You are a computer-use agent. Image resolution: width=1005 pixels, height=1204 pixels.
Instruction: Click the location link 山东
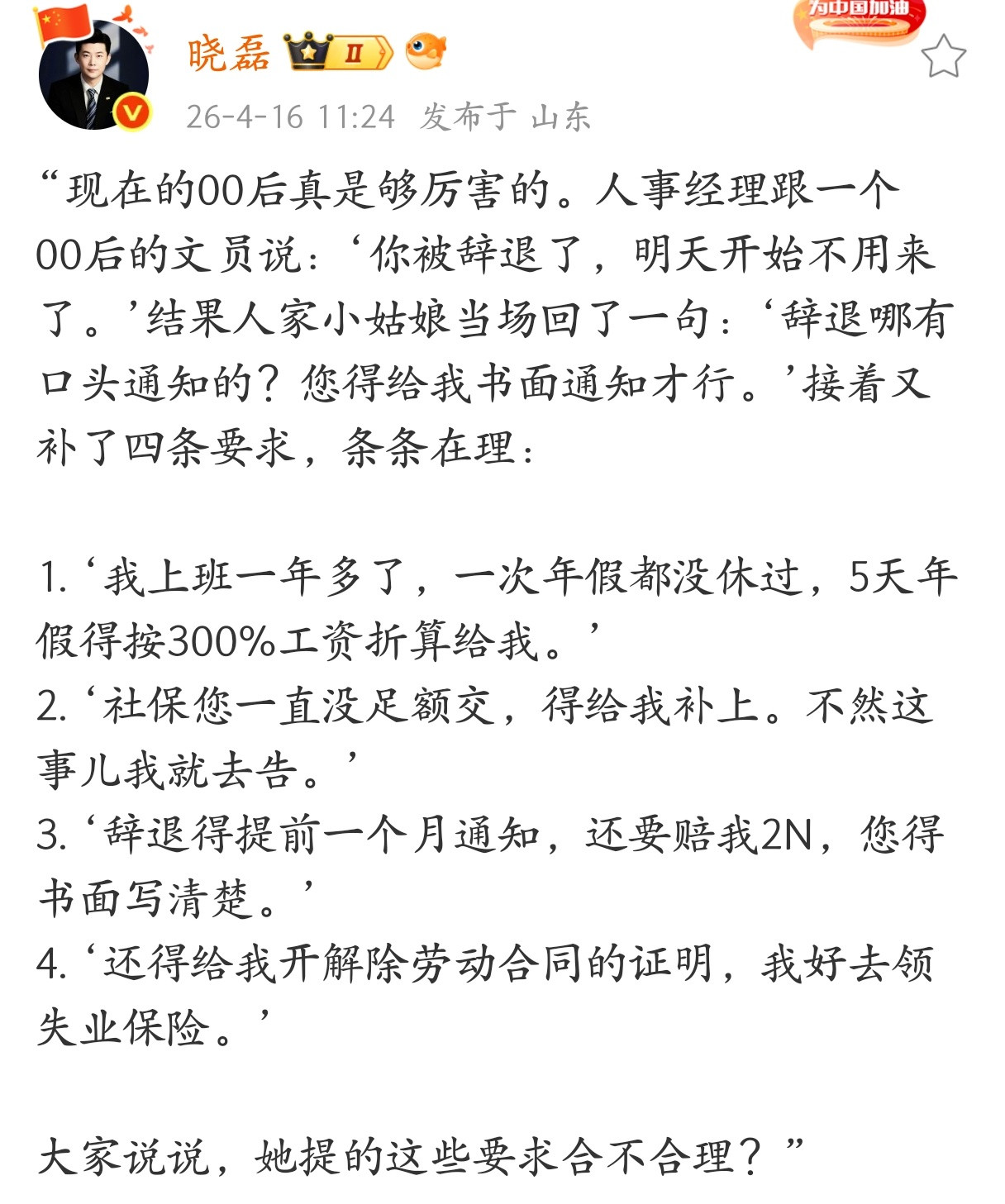(559, 117)
